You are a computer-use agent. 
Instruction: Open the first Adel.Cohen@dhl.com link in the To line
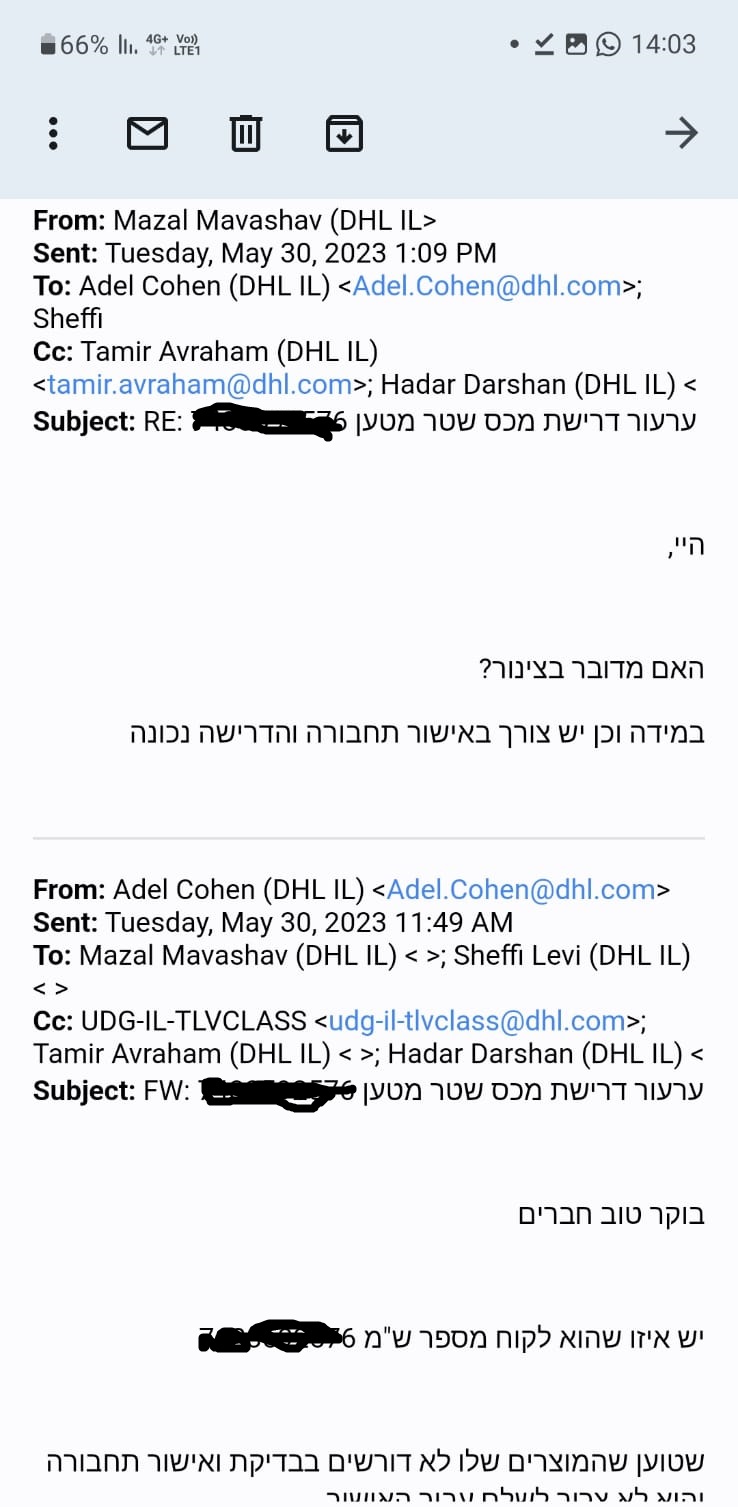(x=487, y=286)
